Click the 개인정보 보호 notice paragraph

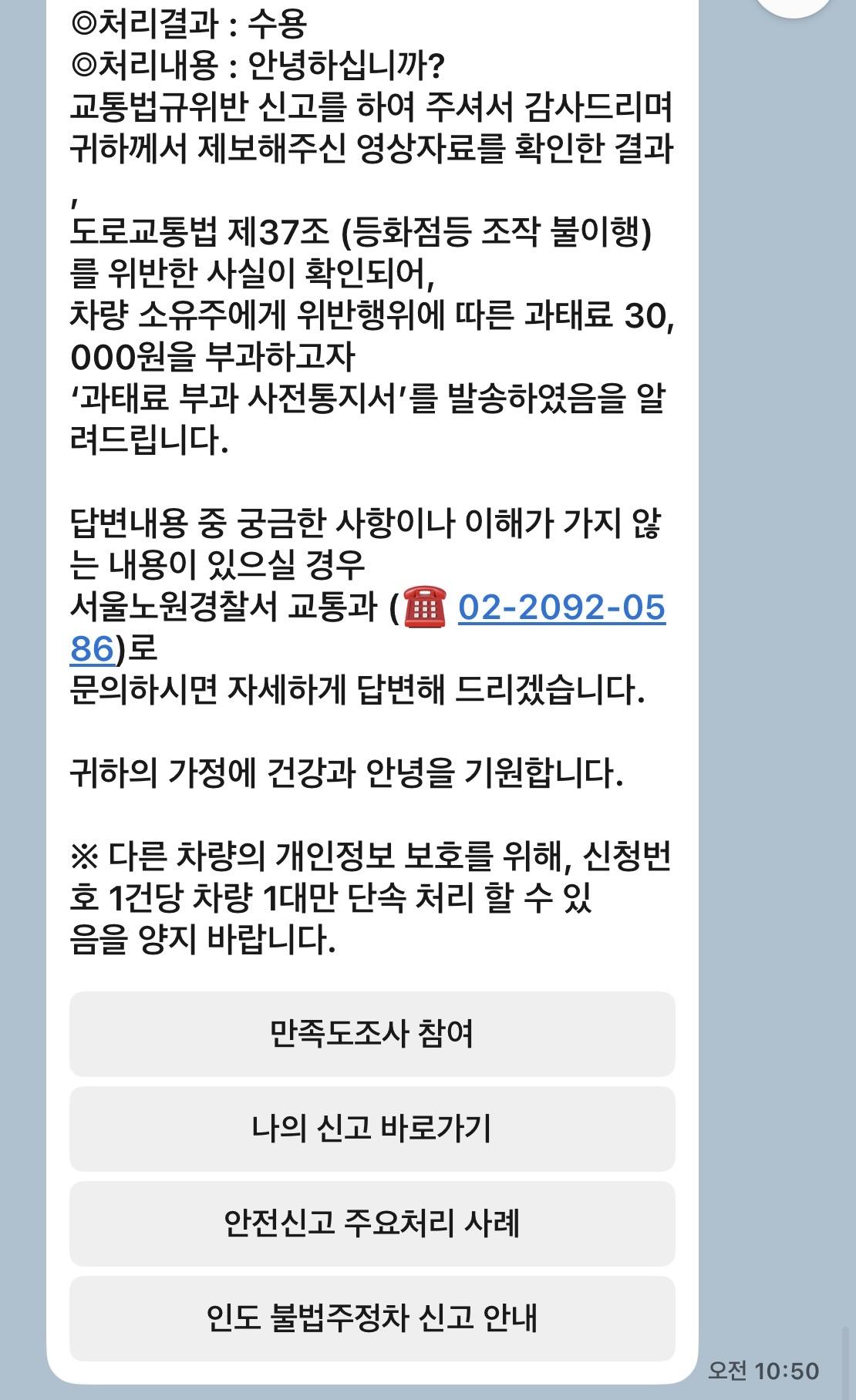pyautogui.click(x=370, y=894)
